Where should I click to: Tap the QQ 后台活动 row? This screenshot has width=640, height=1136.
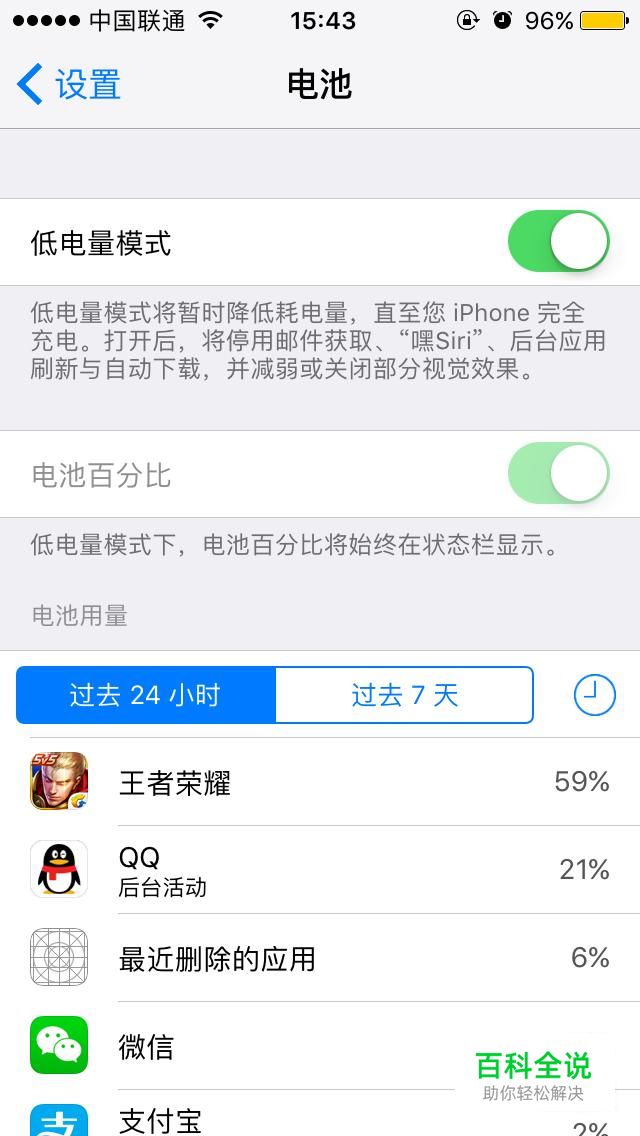[x=320, y=869]
